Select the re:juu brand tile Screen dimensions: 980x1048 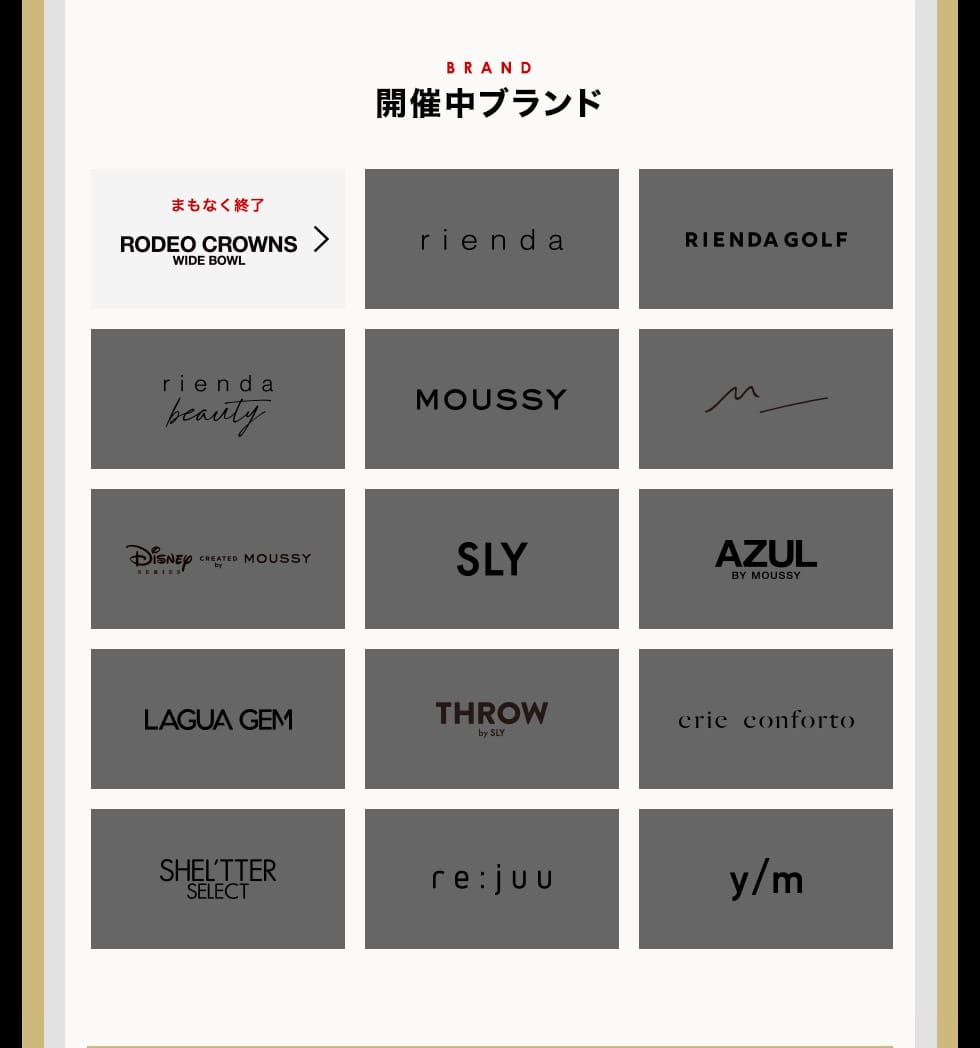(492, 879)
